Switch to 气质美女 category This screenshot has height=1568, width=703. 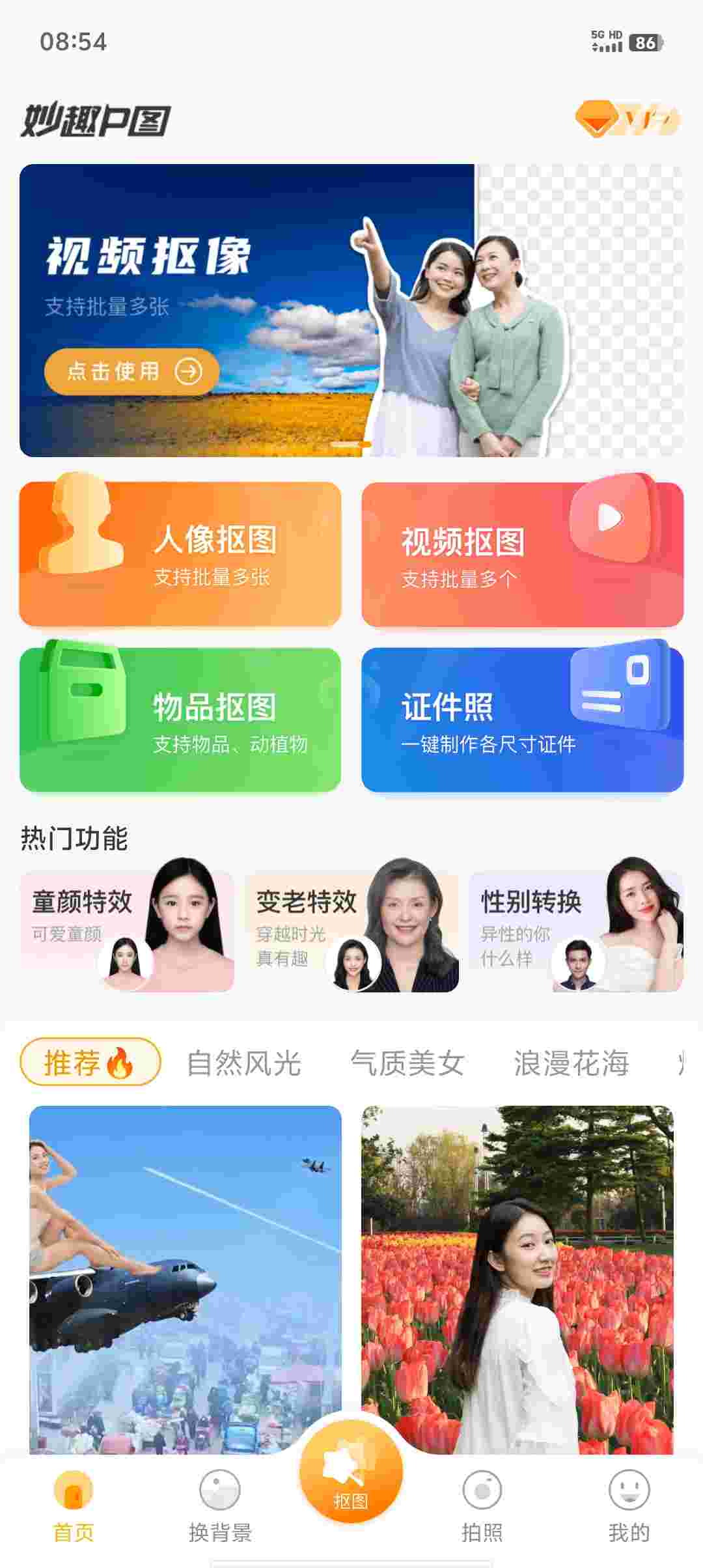click(x=407, y=1063)
